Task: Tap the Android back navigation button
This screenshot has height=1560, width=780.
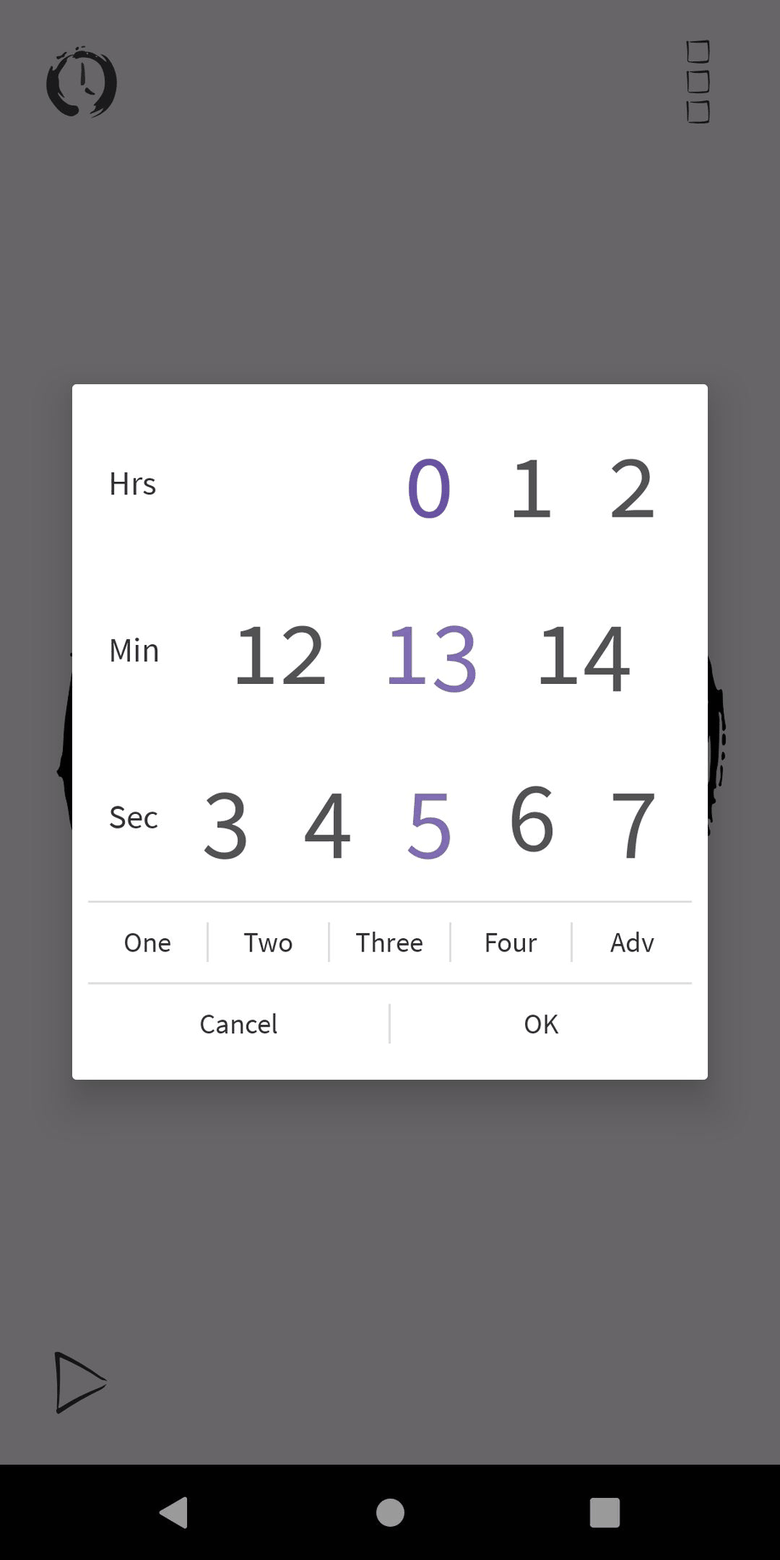Action: point(174,1512)
